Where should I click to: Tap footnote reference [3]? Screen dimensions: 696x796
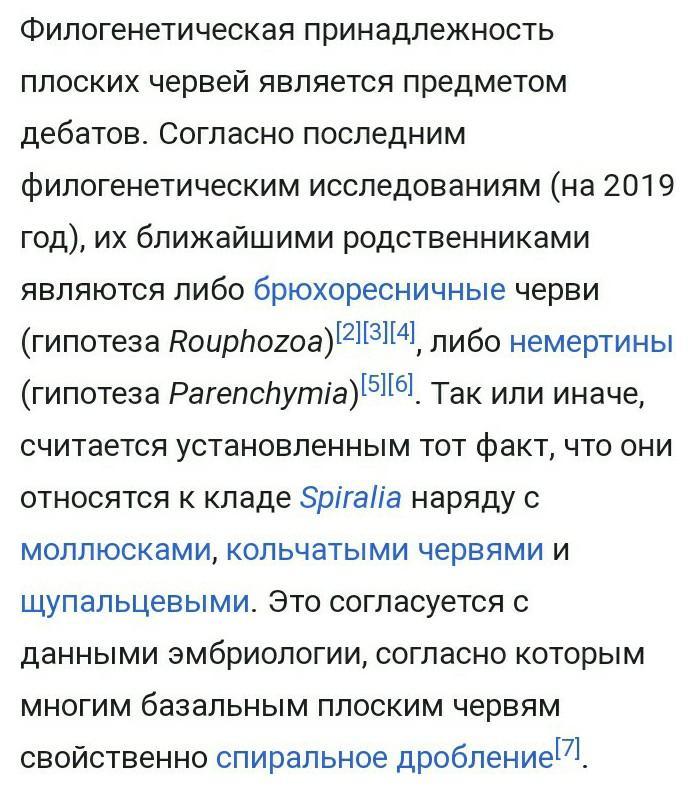[376, 331]
